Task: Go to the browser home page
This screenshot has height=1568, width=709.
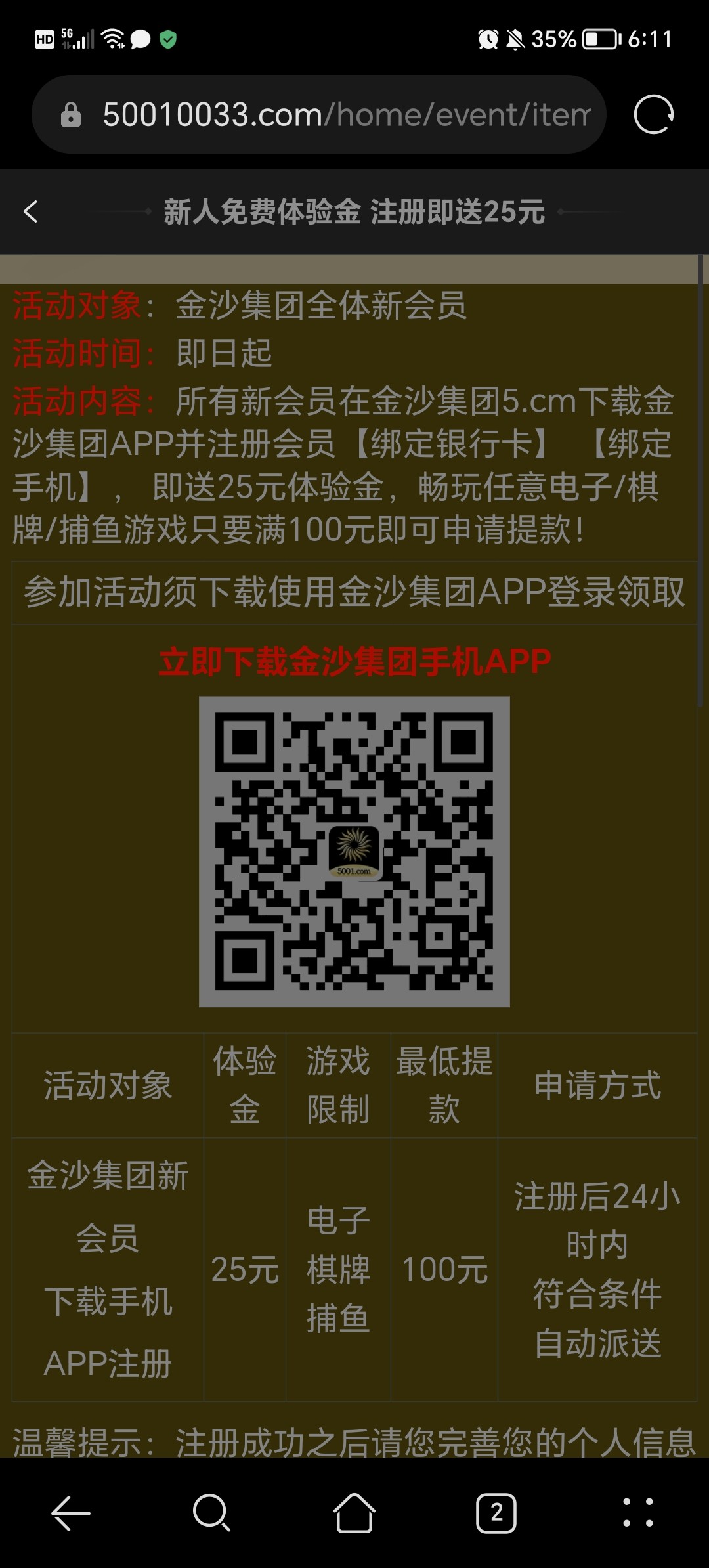Action: (354, 1513)
